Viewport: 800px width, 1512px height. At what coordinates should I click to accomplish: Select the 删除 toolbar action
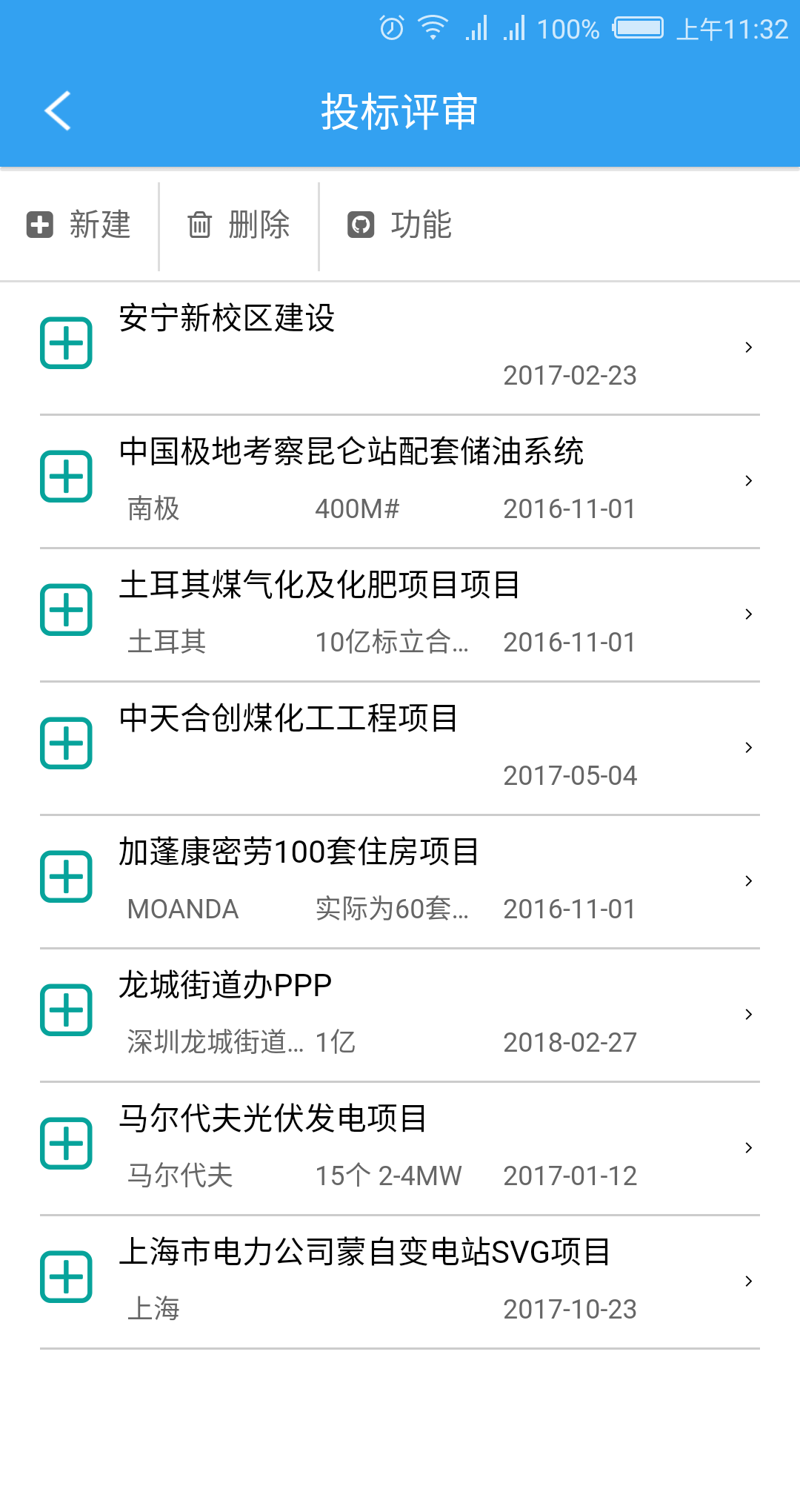(x=239, y=225)
